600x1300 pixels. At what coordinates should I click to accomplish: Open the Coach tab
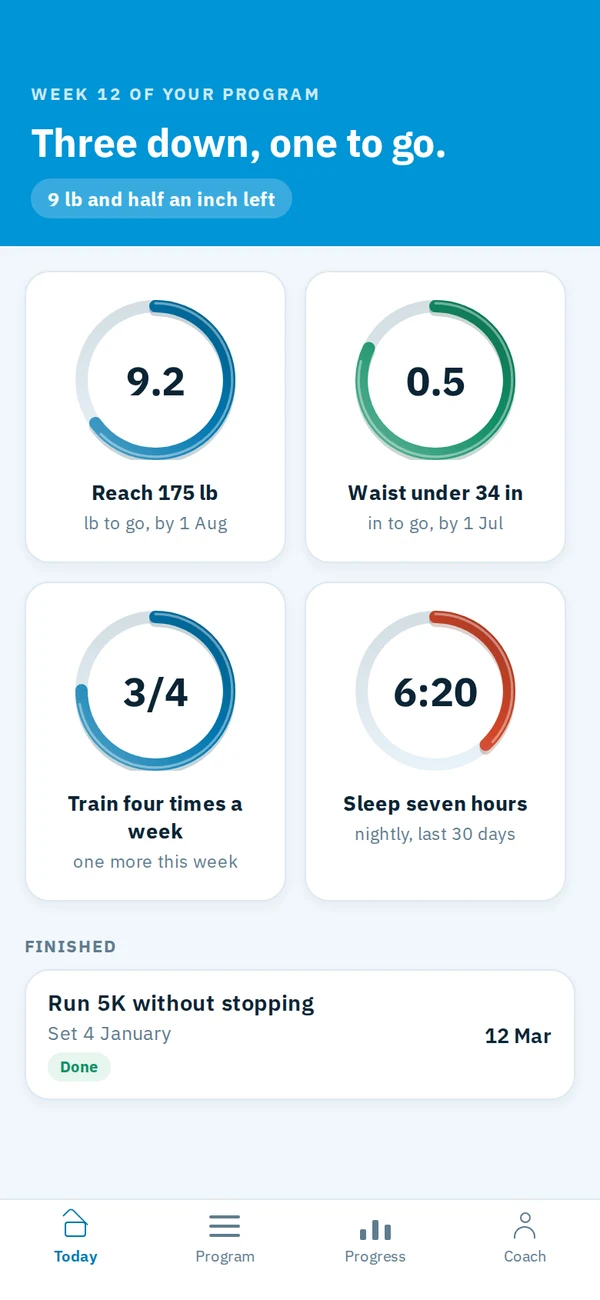pos(525,1238)
